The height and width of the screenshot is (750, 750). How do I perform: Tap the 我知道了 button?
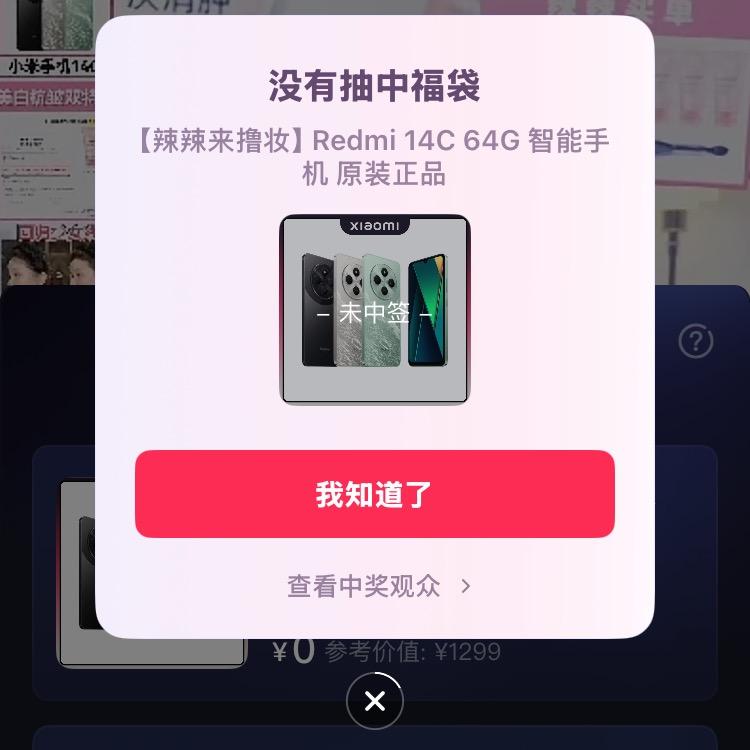click(374, 494)
